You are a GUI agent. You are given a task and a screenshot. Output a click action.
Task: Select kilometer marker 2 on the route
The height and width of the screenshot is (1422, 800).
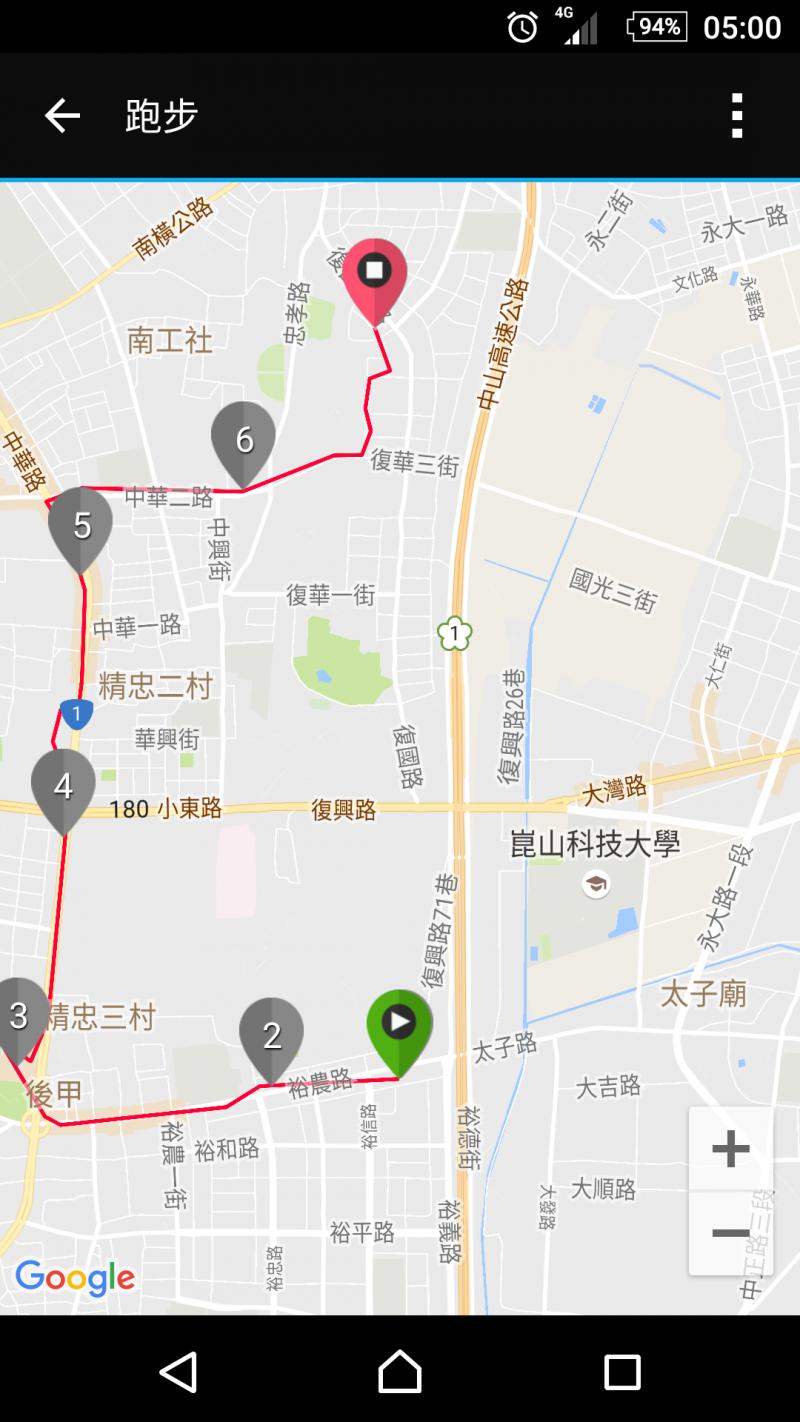(x=271, y=1035)
